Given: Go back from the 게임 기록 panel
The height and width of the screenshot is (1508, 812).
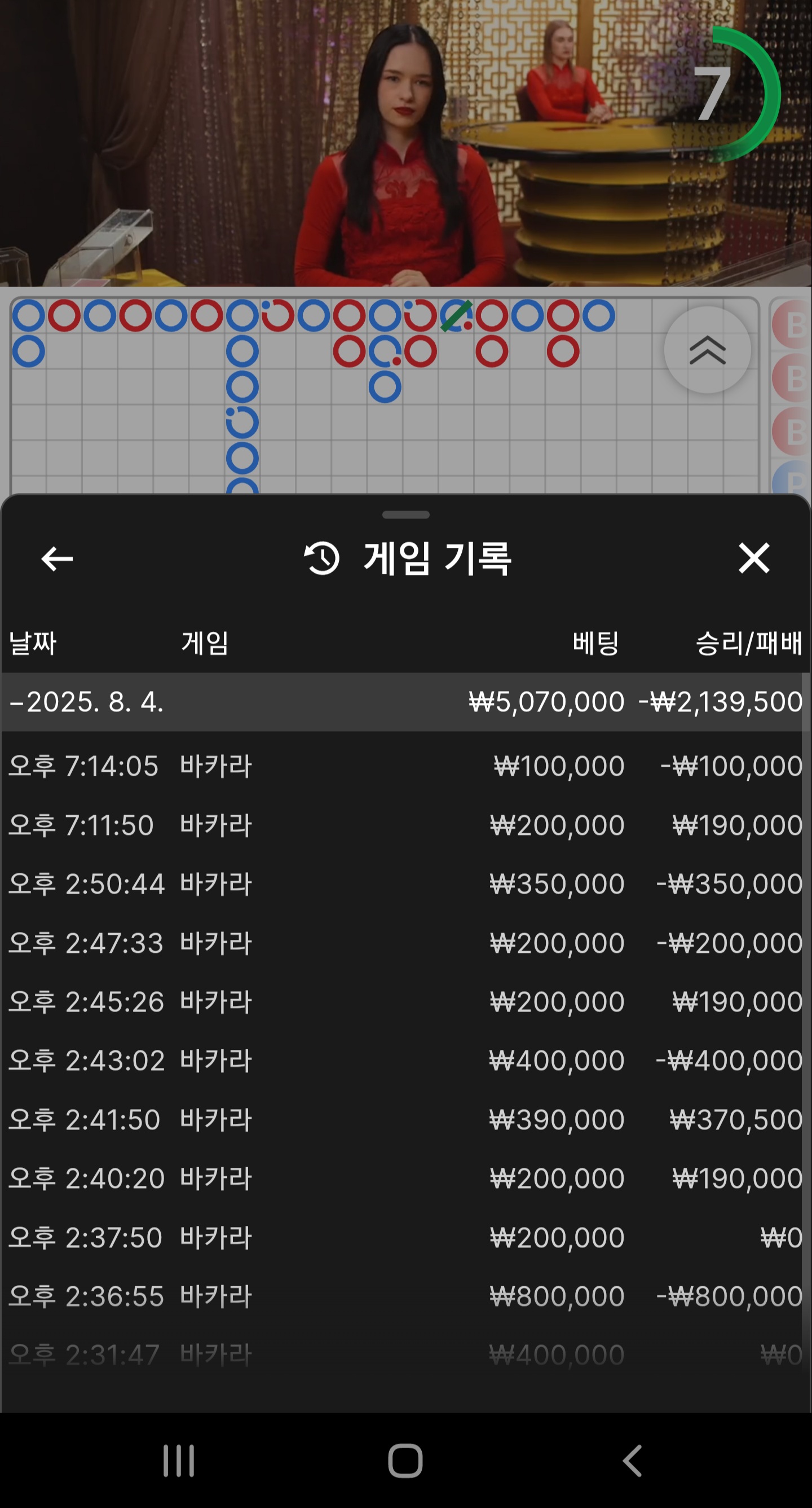Looking at the screenshot, I should click(57, 559).
